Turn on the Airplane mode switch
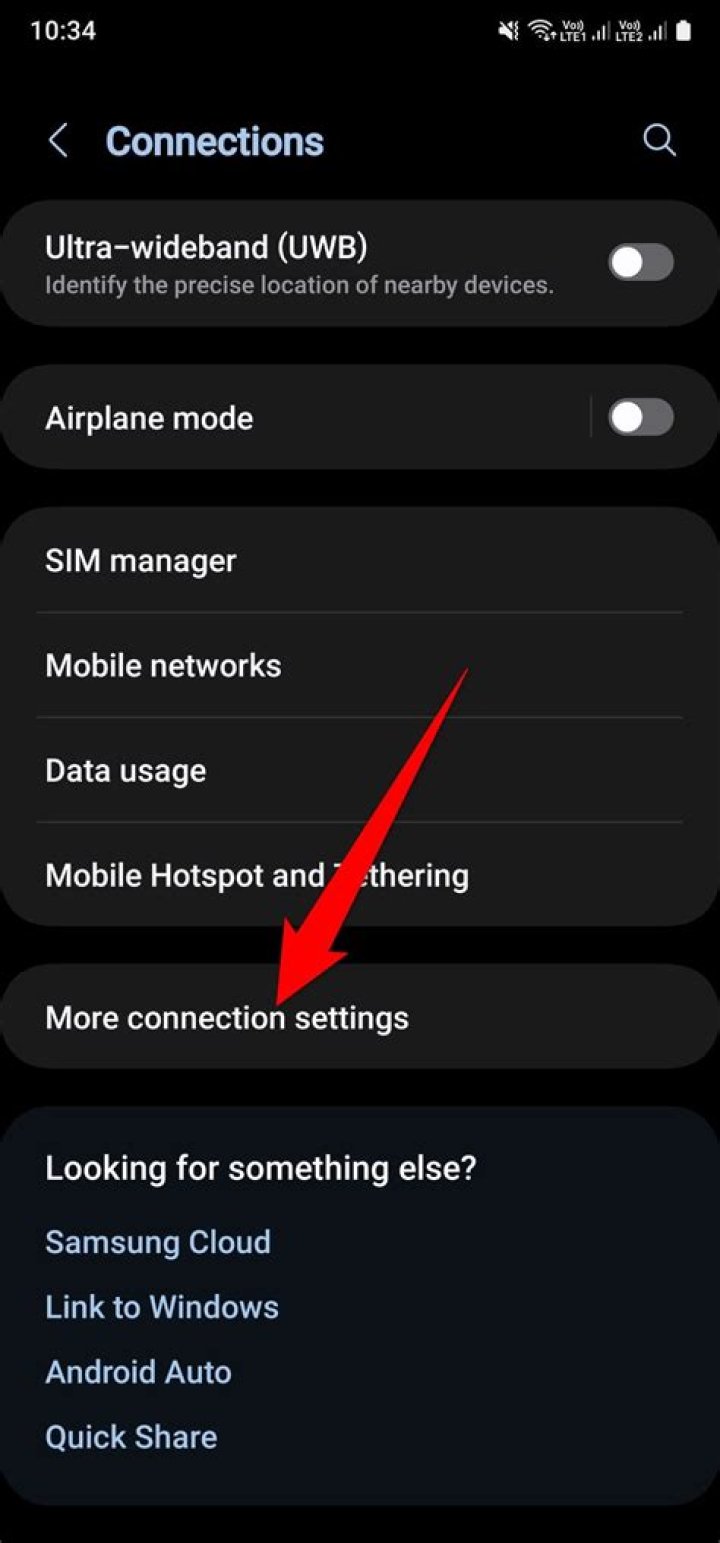Viewport: 720px width, 1543px height. coord(641,417)
